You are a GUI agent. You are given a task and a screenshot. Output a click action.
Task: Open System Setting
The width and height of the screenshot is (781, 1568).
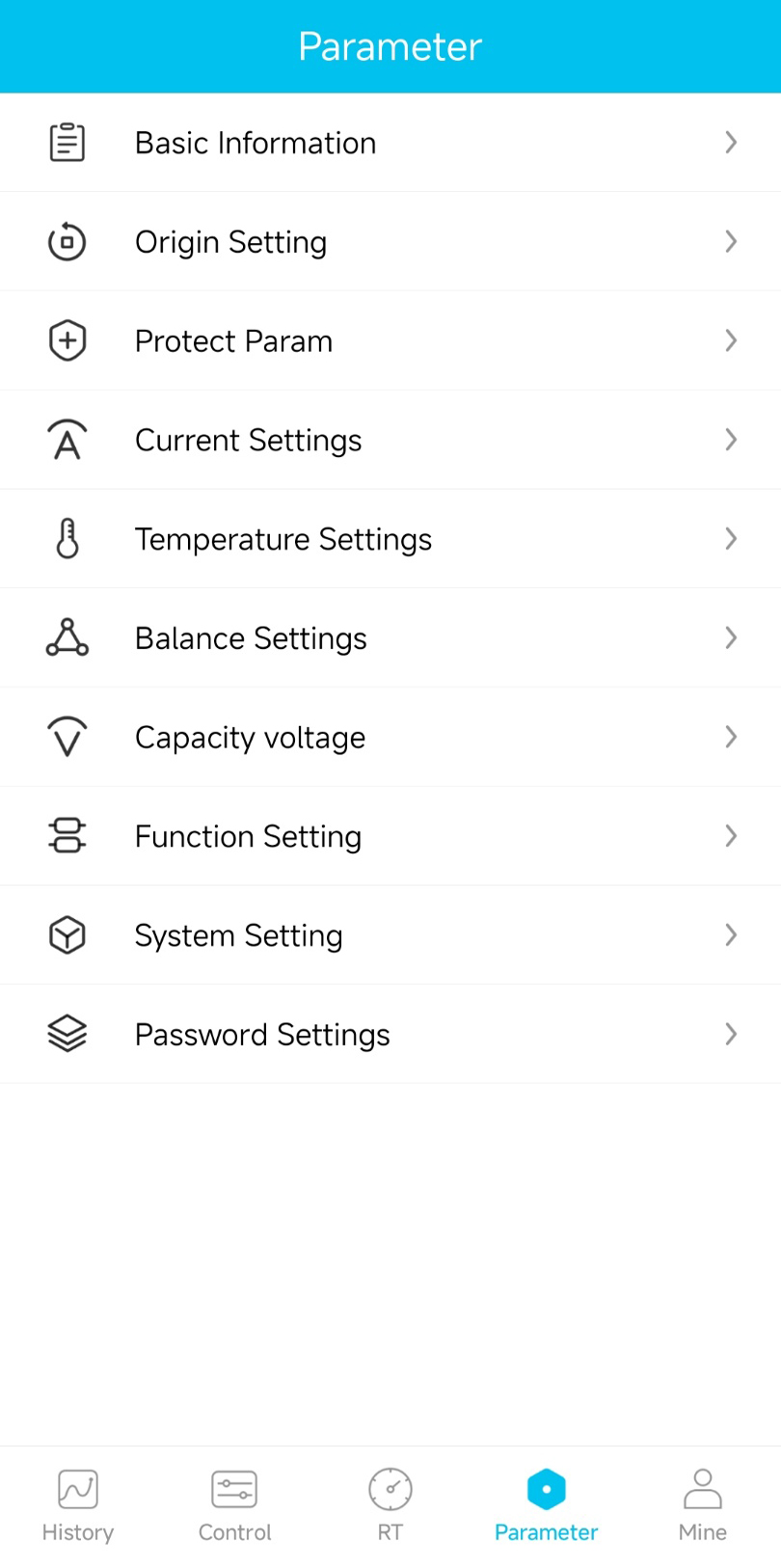(x=390, y=935)
